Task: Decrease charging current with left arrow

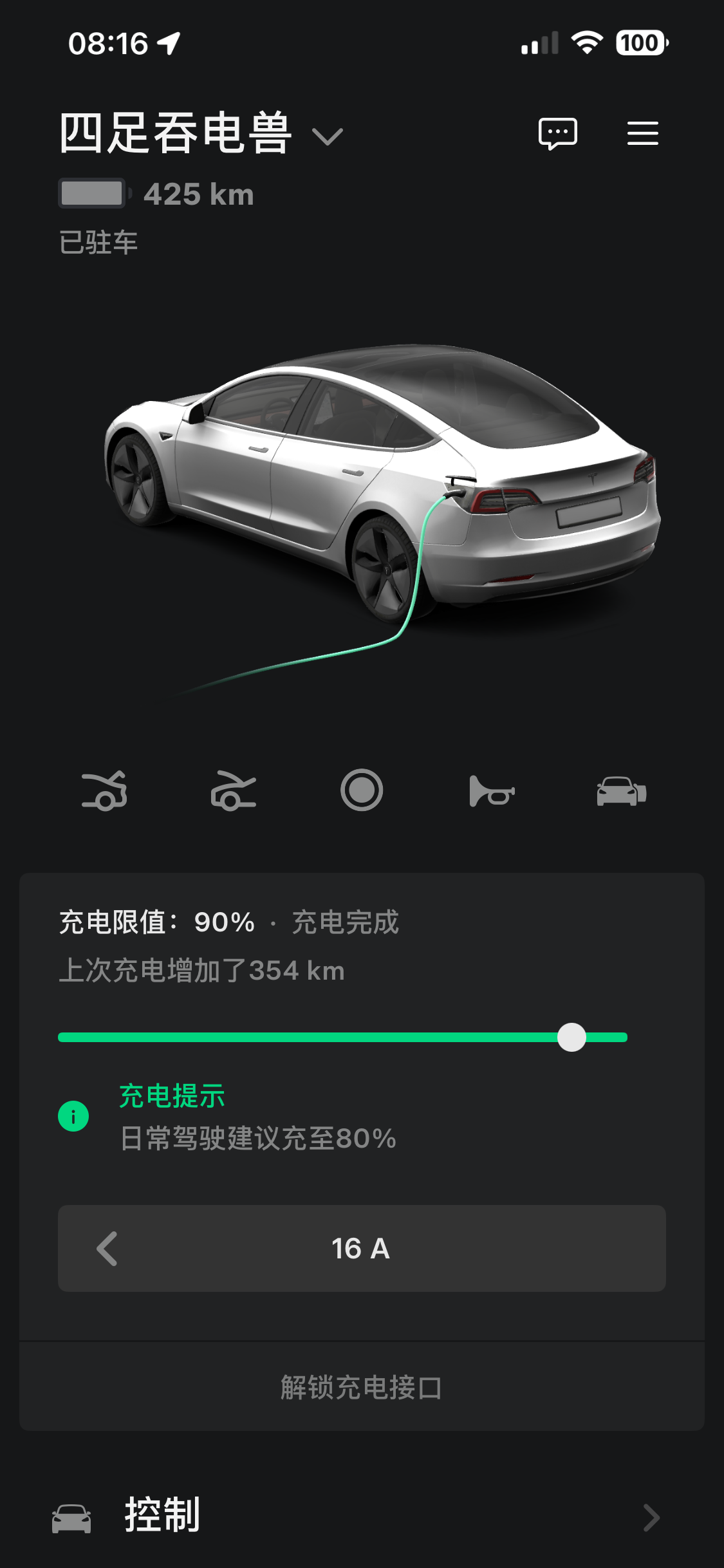Action: (105, 1249)
